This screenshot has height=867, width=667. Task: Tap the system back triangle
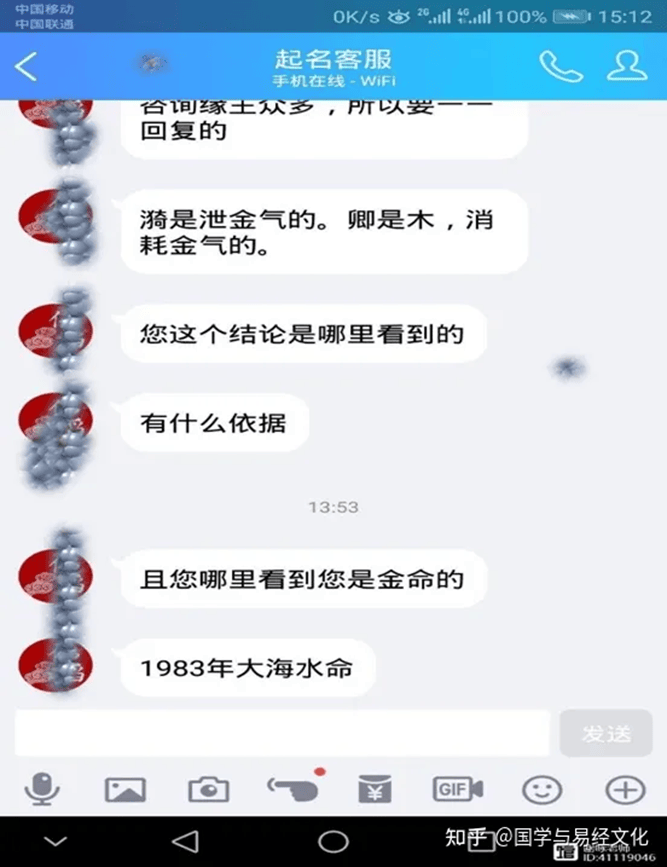[x=186, y=842]
